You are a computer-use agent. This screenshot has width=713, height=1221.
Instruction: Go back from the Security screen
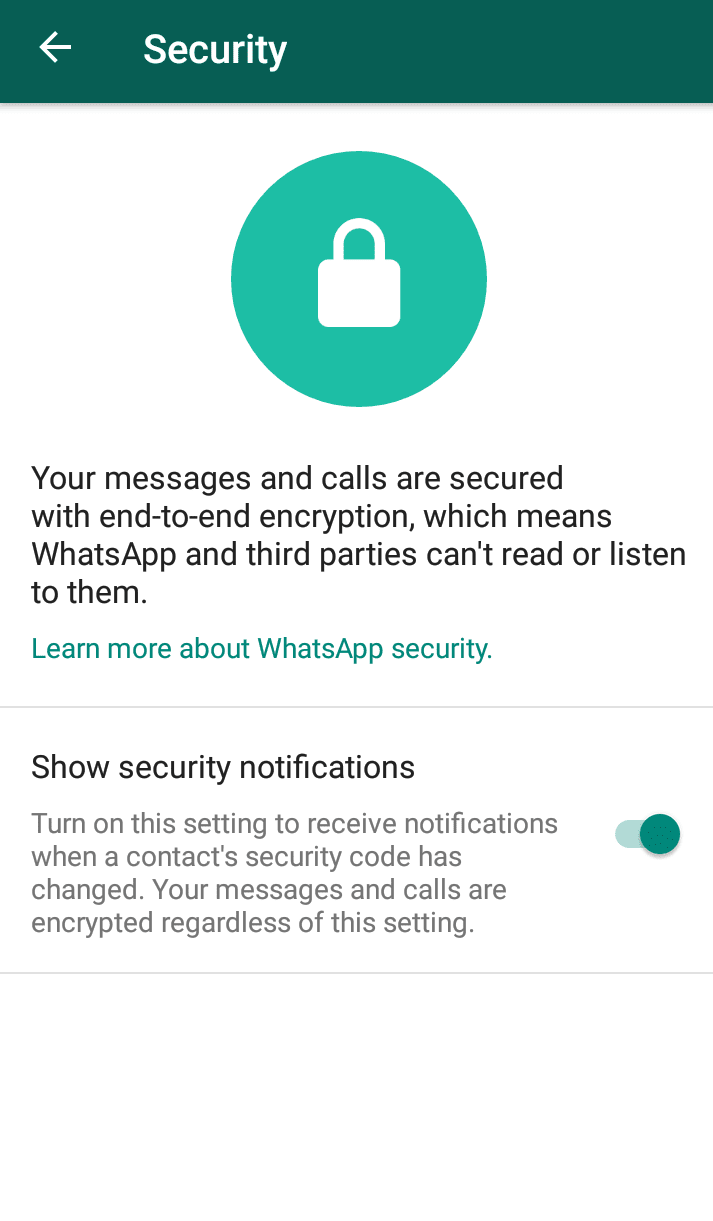pyautogui.click(x=55, y=48)
